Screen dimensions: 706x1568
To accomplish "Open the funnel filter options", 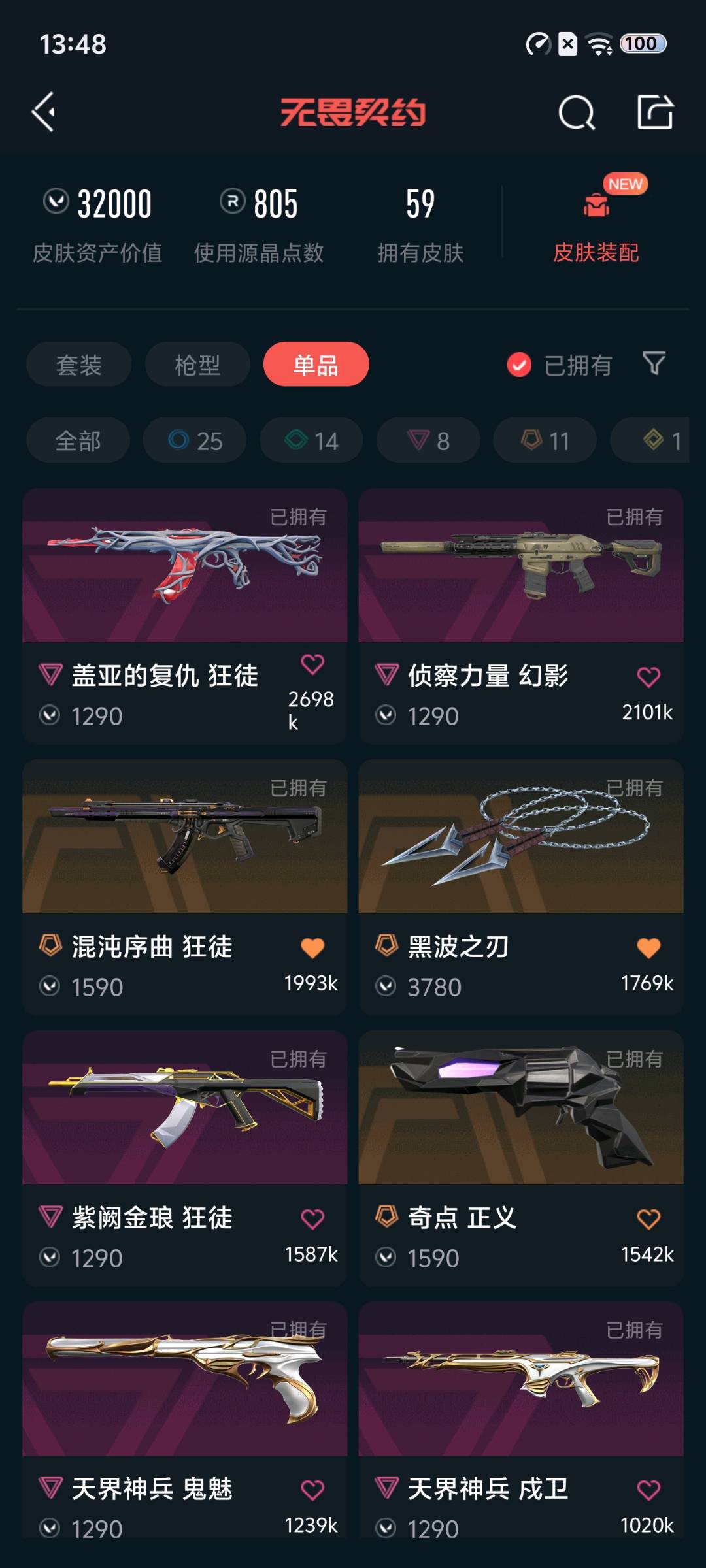I will click(x=654, y=363).
